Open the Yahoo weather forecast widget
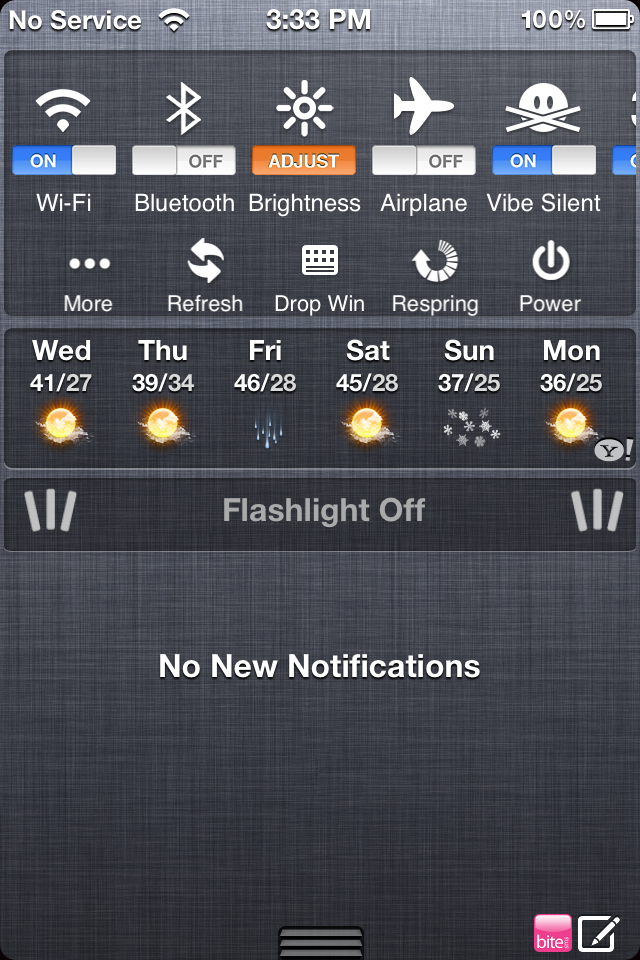The width and height of the screenshot is (640, 960). [x=320, y=398]
